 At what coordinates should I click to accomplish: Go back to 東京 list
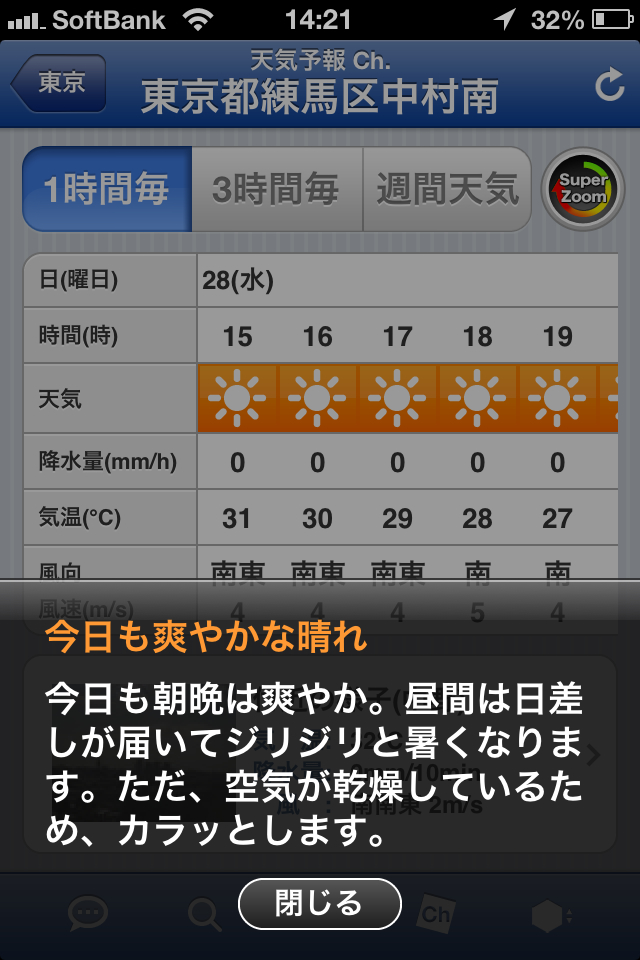[x=59, y=83]
